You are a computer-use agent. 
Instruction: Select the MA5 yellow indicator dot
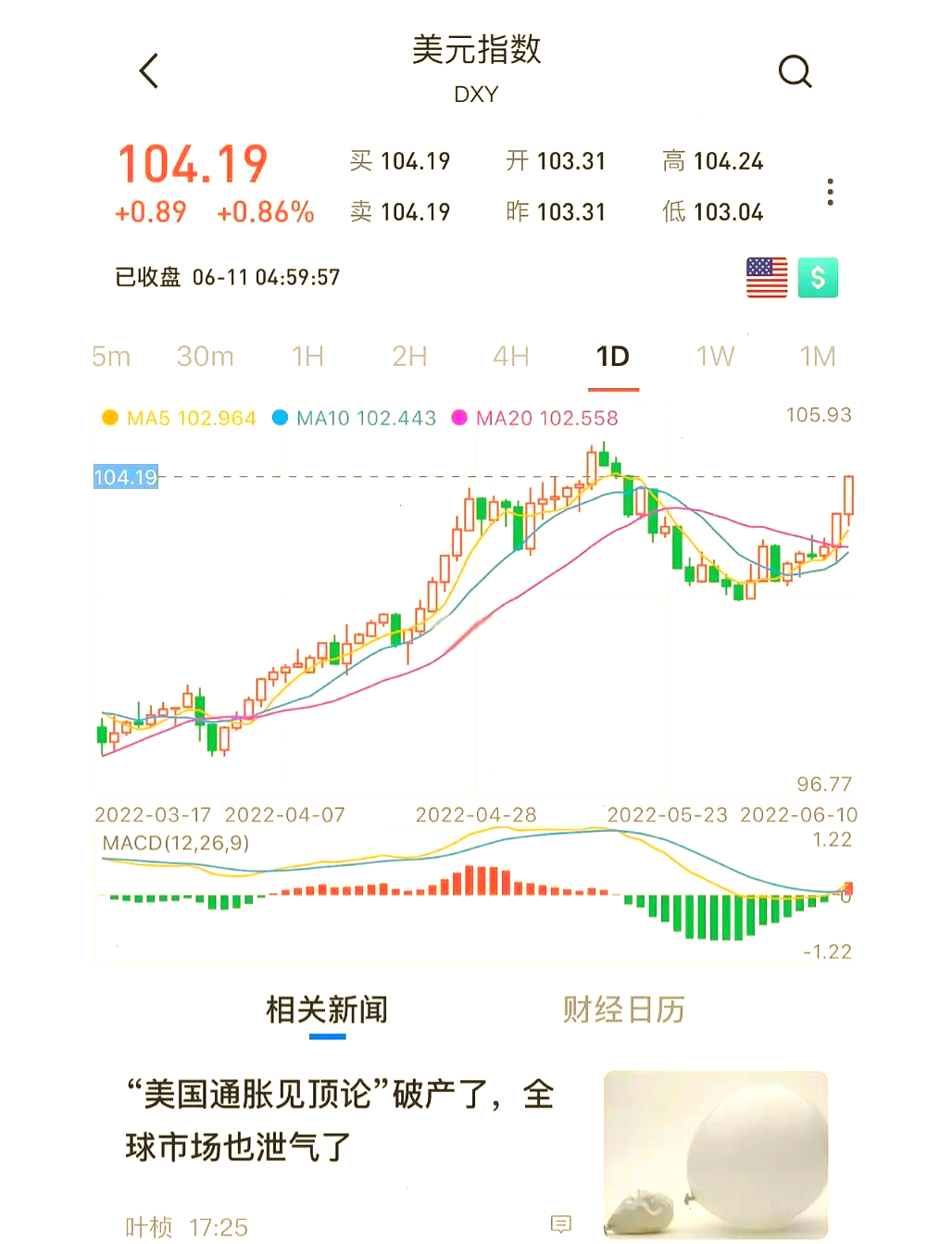click(x=109, y=418)
